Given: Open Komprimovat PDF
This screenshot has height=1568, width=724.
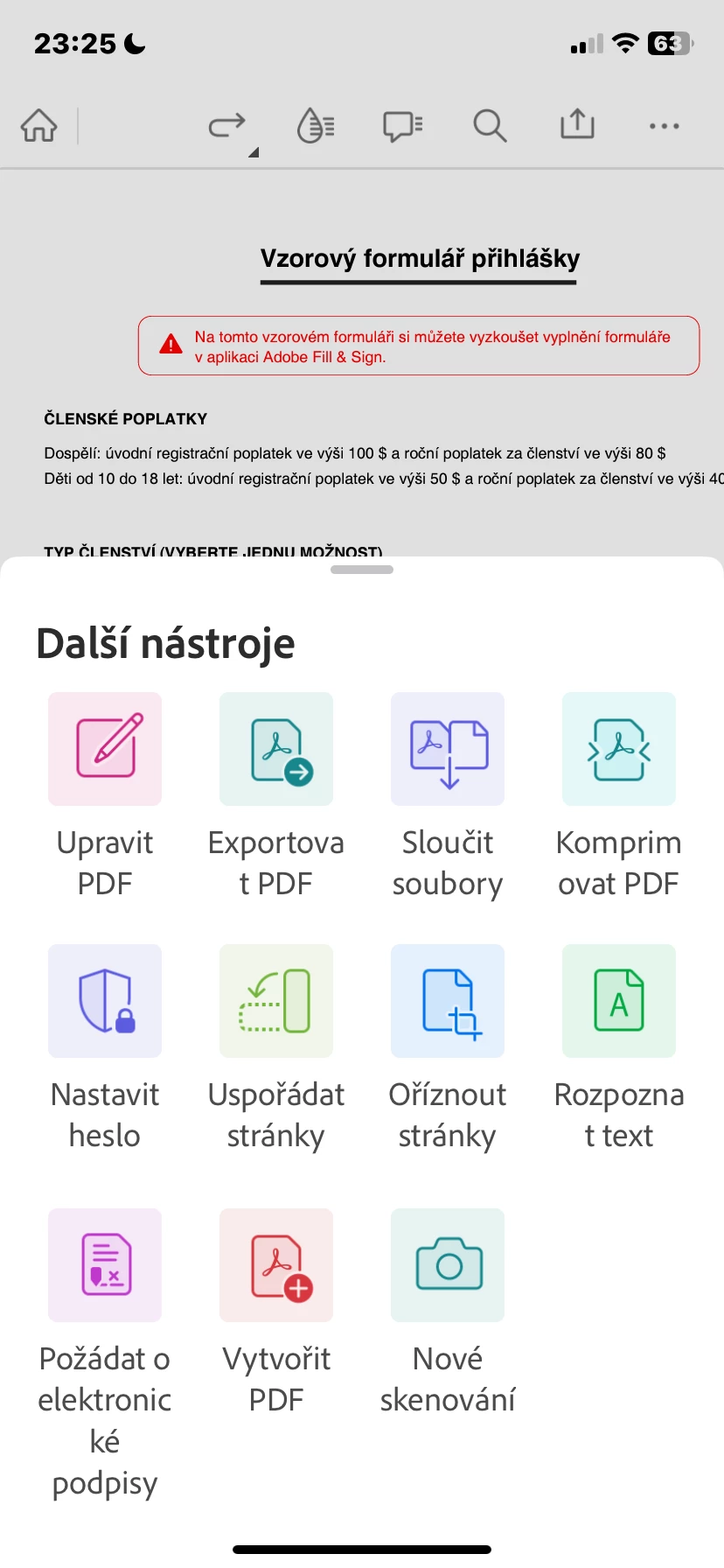Looking at the screenshot, I should point(619,749).
